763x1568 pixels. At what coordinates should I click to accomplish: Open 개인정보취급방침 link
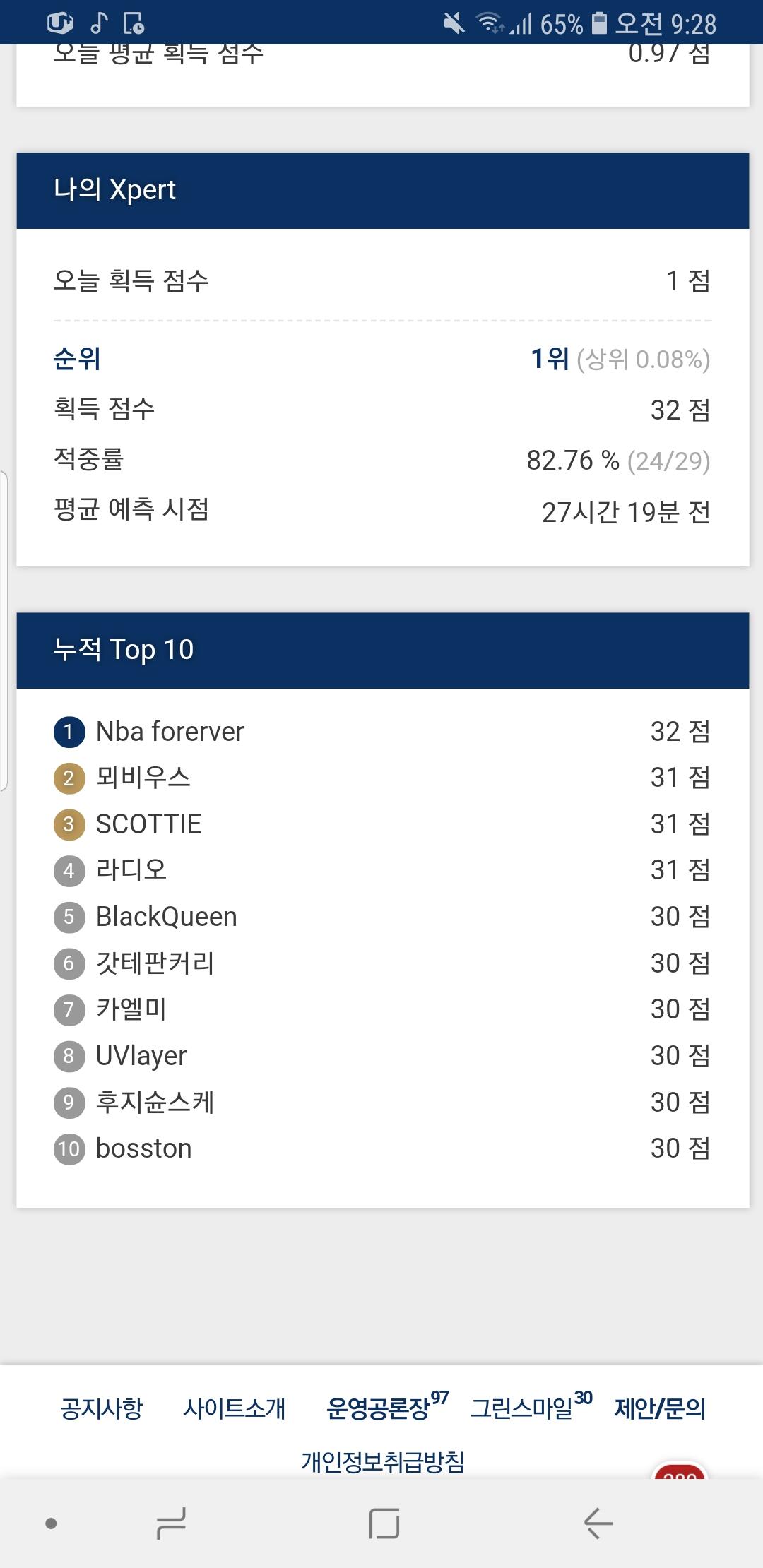pyautogui.click(x=383, y=1461)
